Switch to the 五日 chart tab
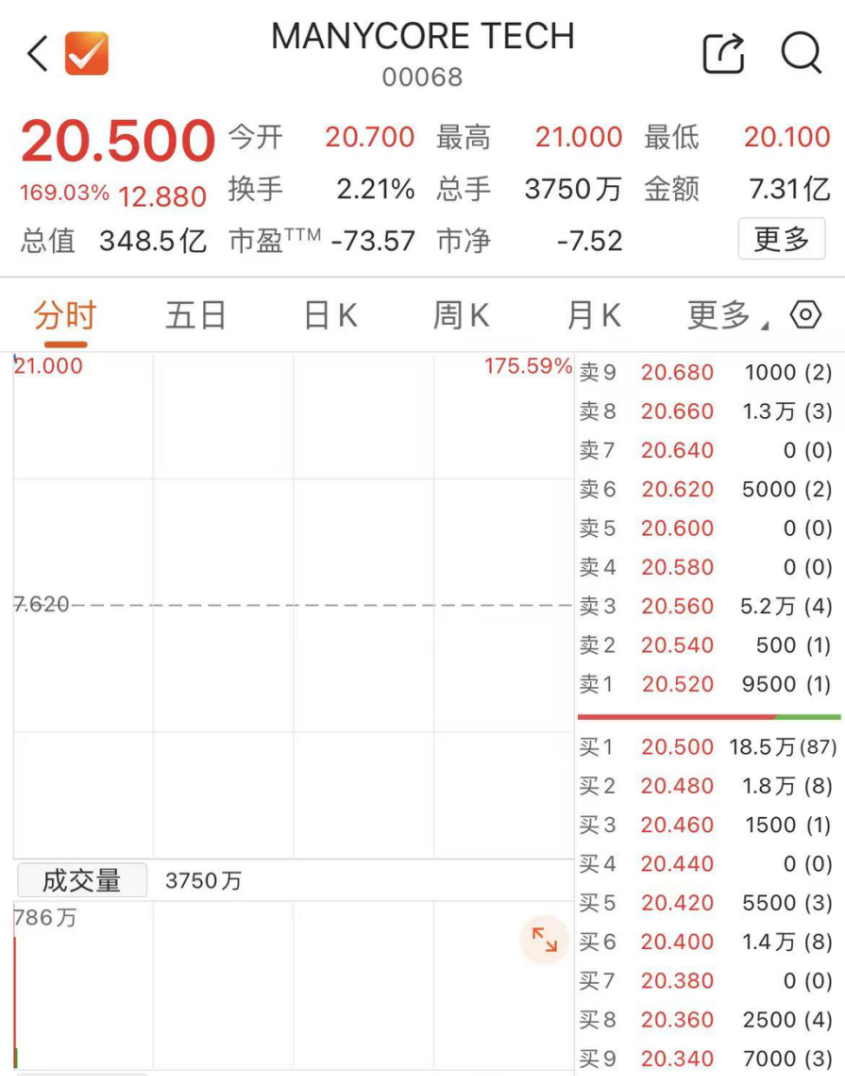845x1076 pixels. point(195,317)
